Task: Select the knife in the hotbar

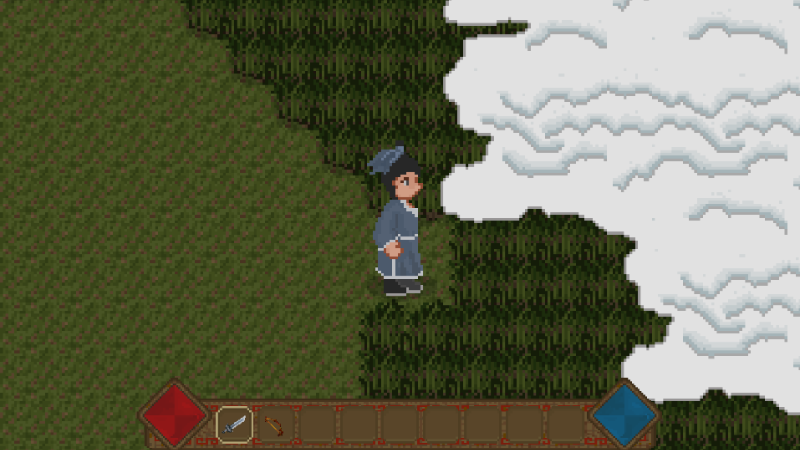Action: [x=234, y=424]
